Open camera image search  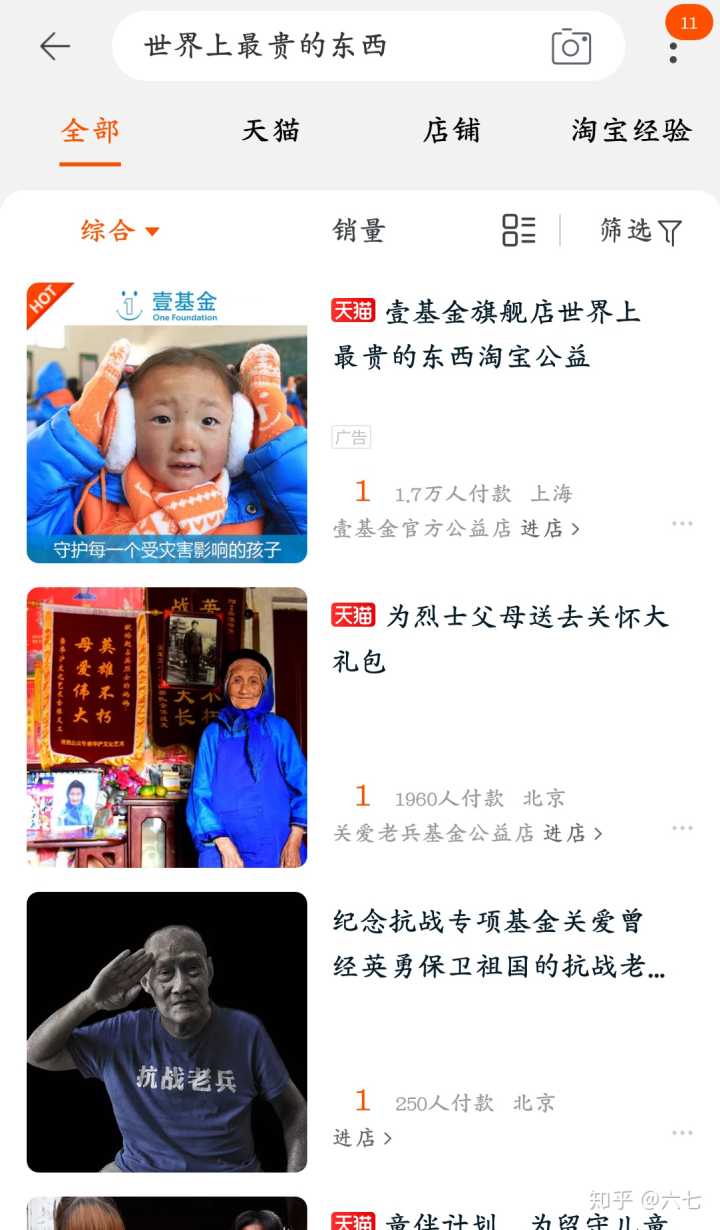pos(571,47)
